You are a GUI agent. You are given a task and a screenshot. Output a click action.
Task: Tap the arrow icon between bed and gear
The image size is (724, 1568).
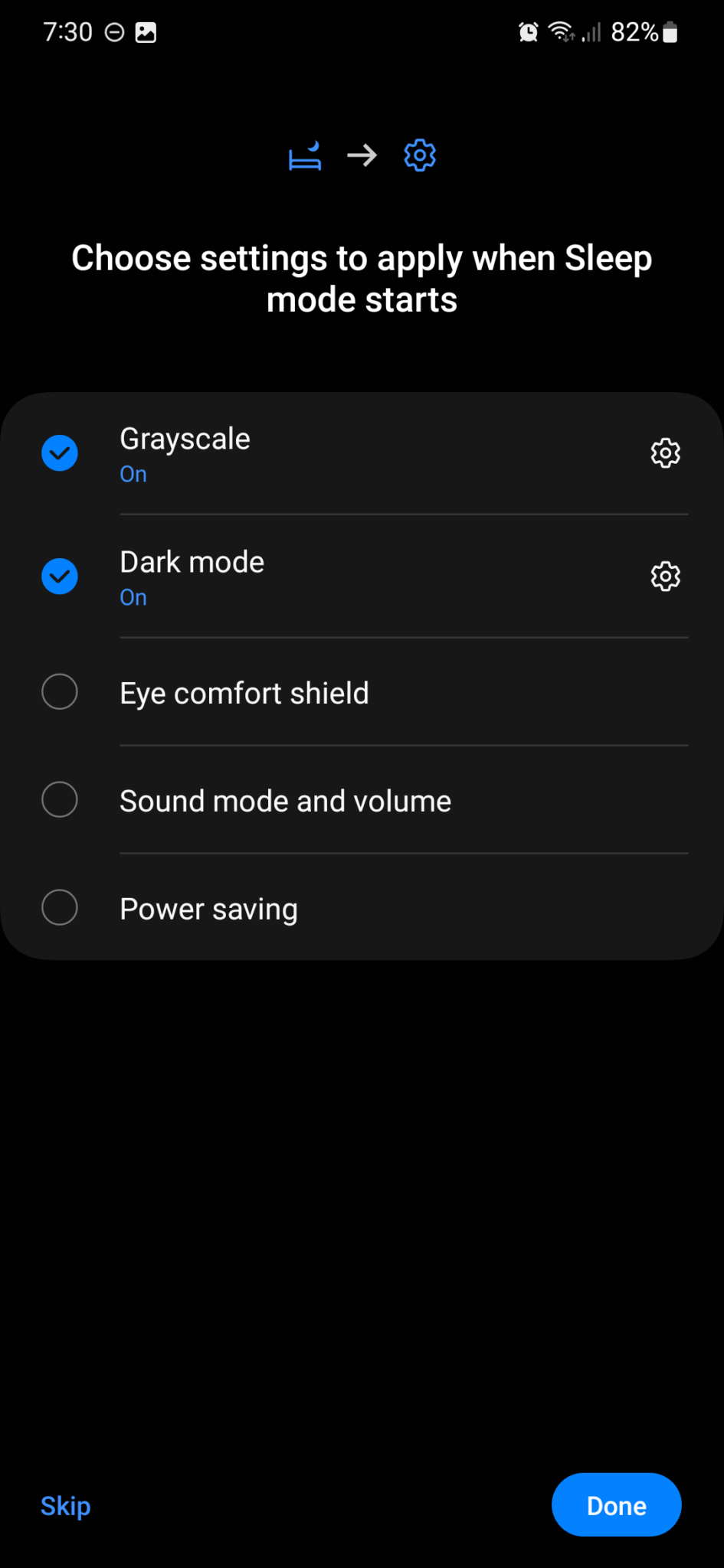(362, 155)
